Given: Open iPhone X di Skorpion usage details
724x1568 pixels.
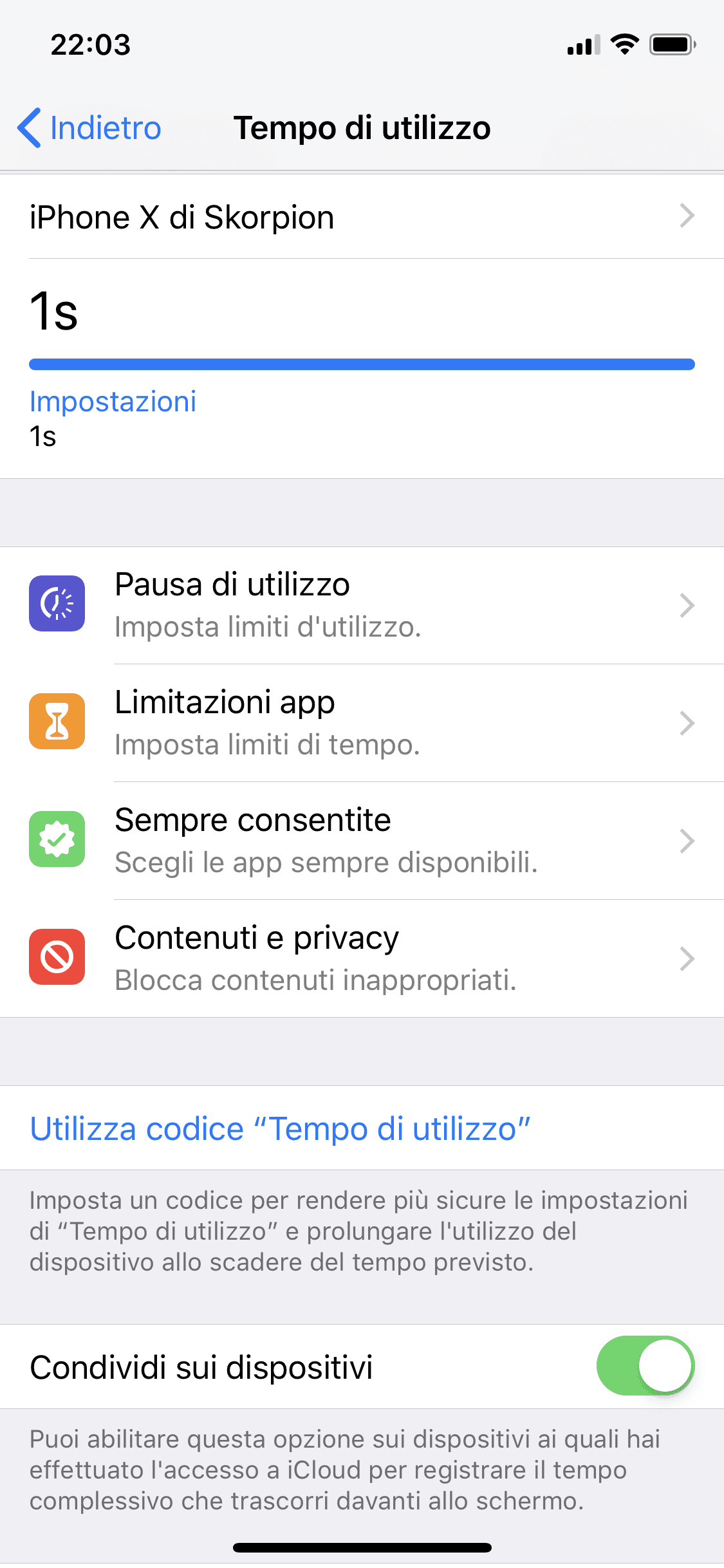Looking at the screenshot, I should pyautogui.click(x=362, y=217).
